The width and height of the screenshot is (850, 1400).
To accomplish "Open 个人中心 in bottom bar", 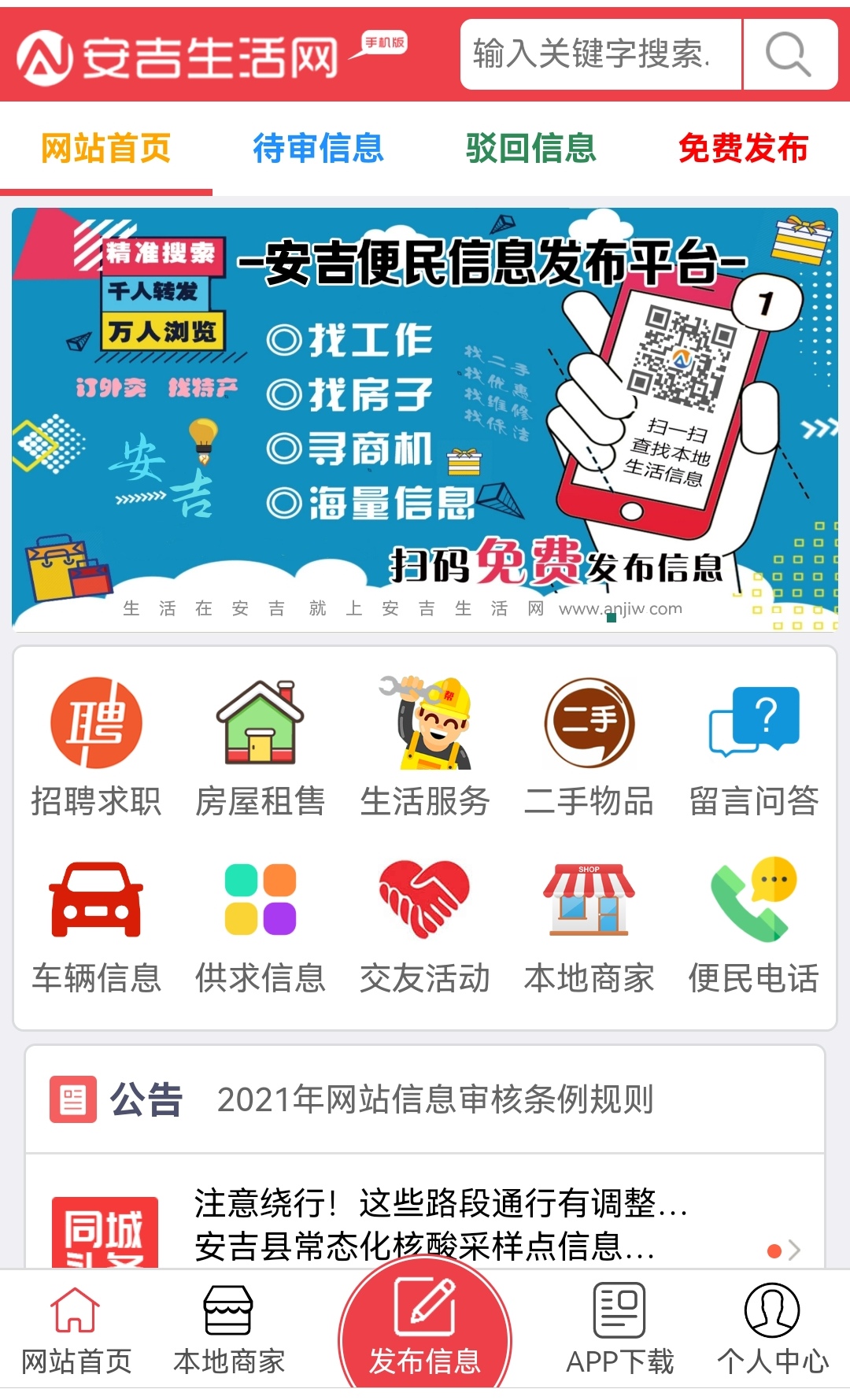I will click(x=773, y=1330).
